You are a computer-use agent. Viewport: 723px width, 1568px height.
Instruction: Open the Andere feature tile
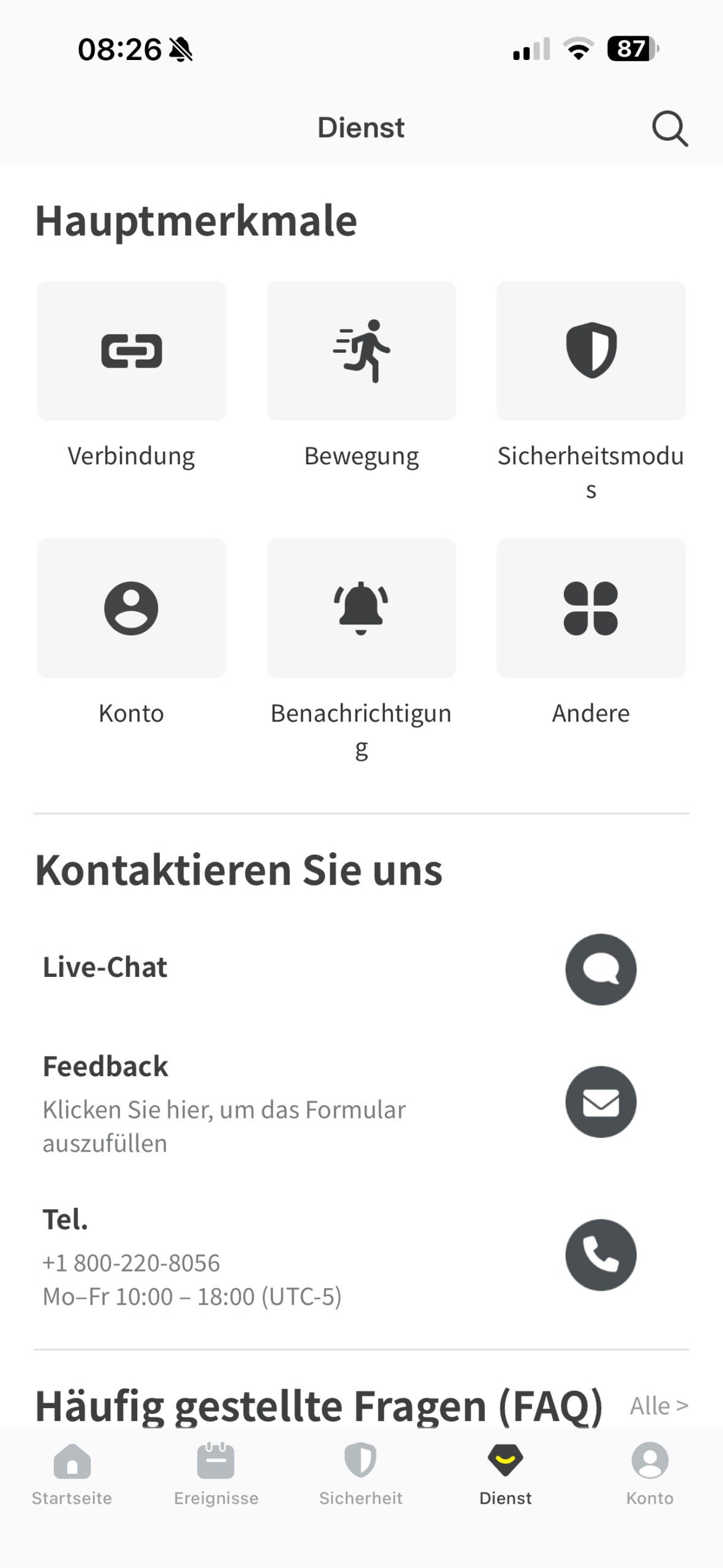591,608
